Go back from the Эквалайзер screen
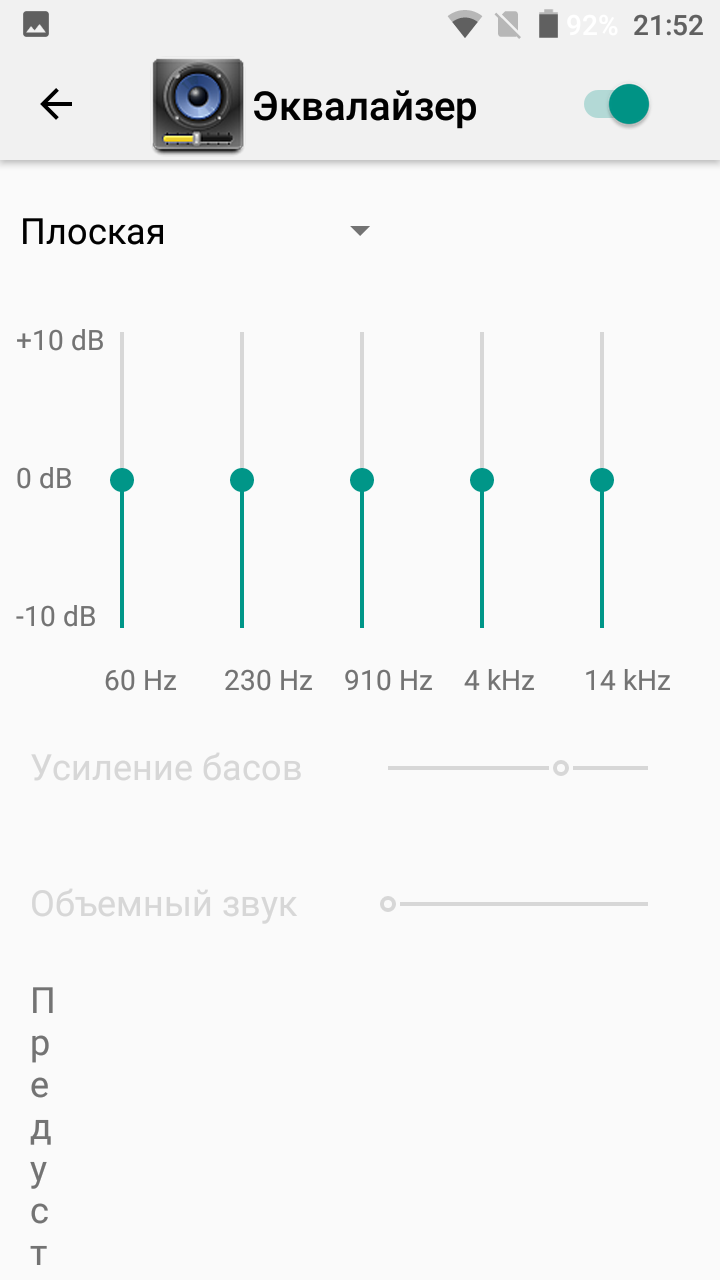This screenshot has width=720, height=1280. [56, 105]
